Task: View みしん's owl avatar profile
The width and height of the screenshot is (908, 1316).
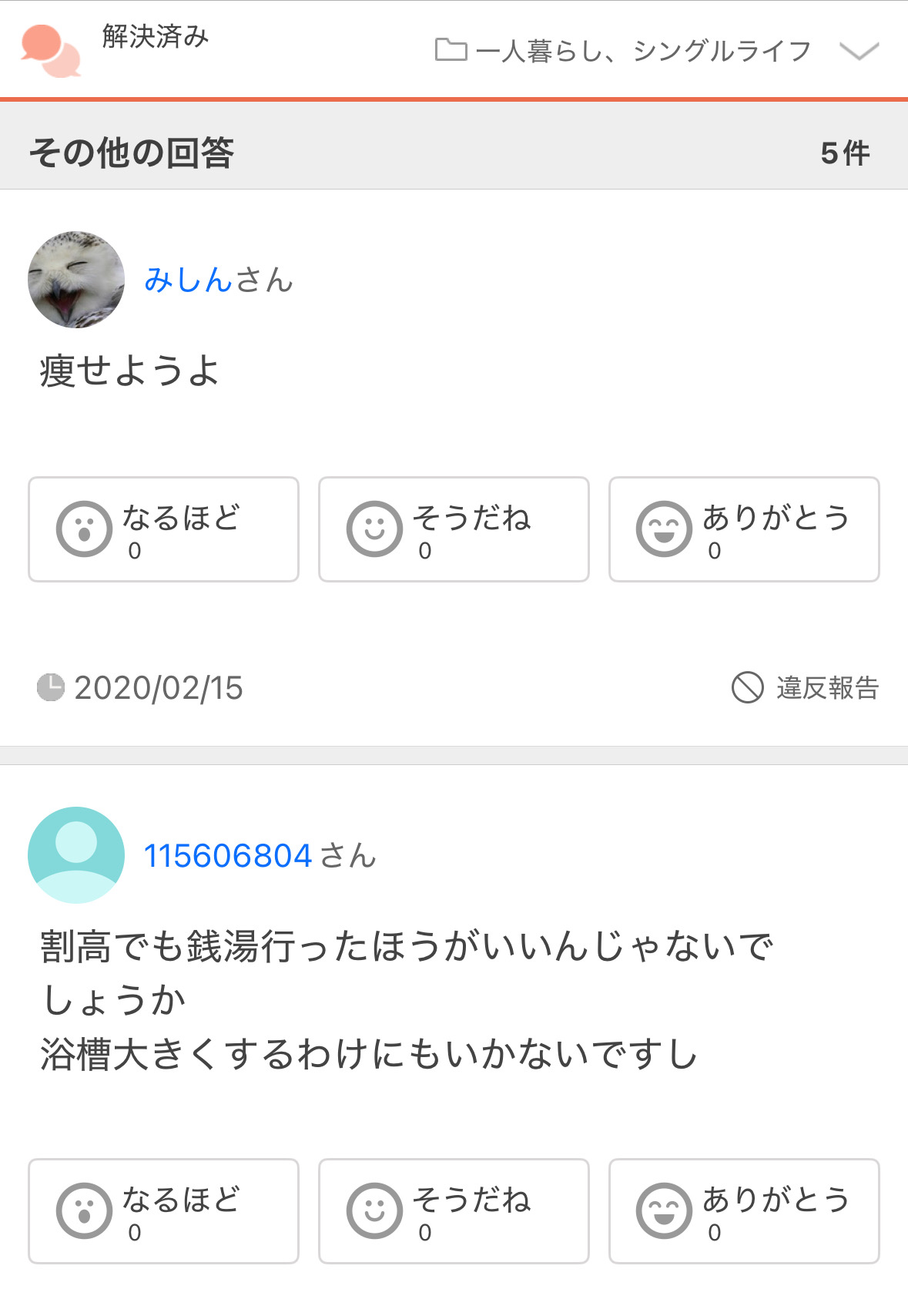Action: coord(76,280)
